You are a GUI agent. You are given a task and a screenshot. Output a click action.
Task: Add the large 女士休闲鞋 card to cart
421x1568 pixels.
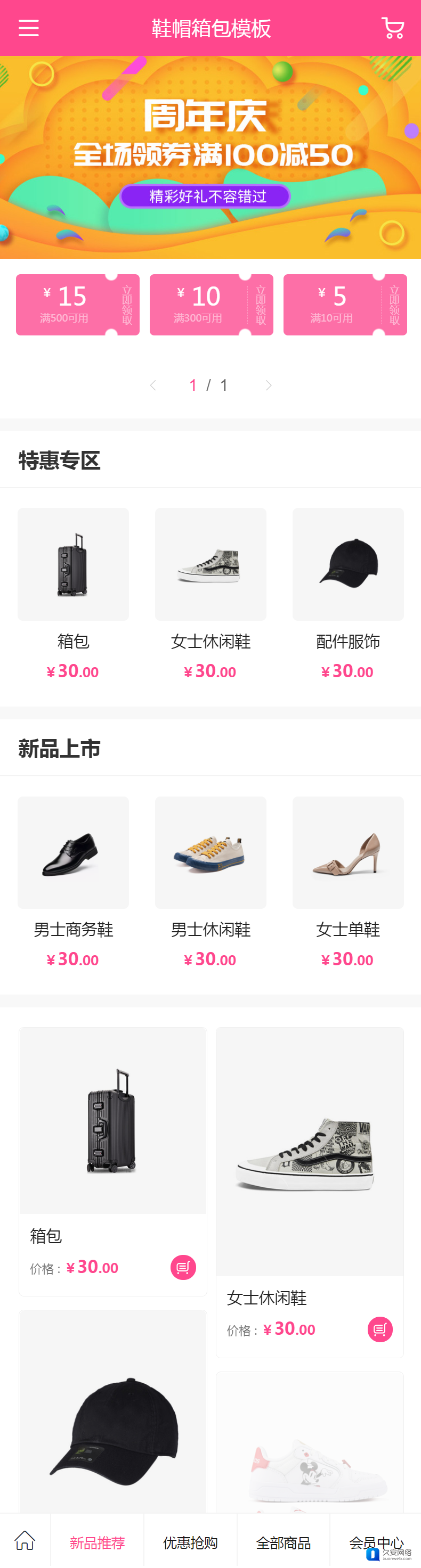[x=379, y=1329]
